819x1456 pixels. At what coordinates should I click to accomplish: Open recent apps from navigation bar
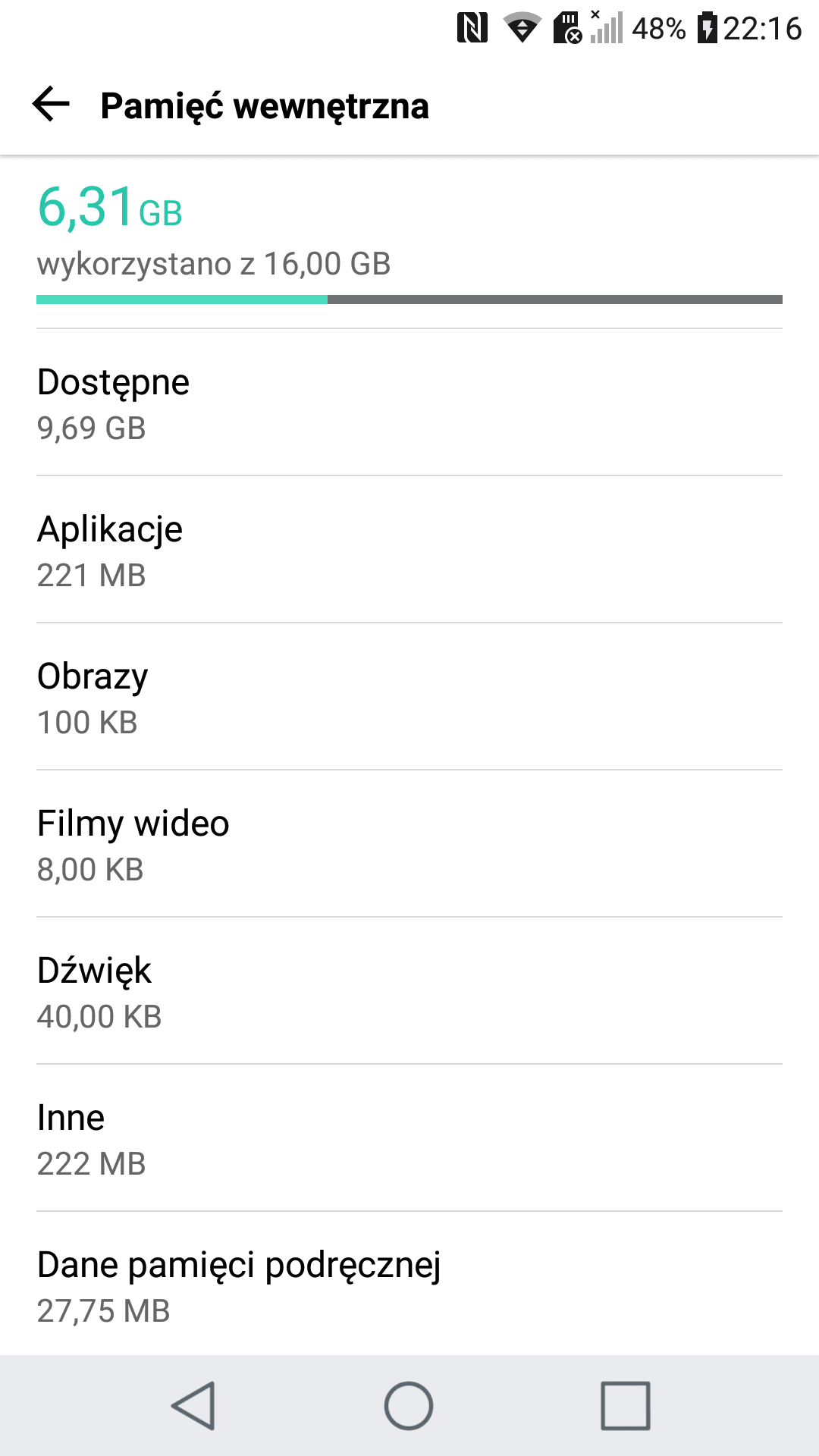coord(626,1405)
